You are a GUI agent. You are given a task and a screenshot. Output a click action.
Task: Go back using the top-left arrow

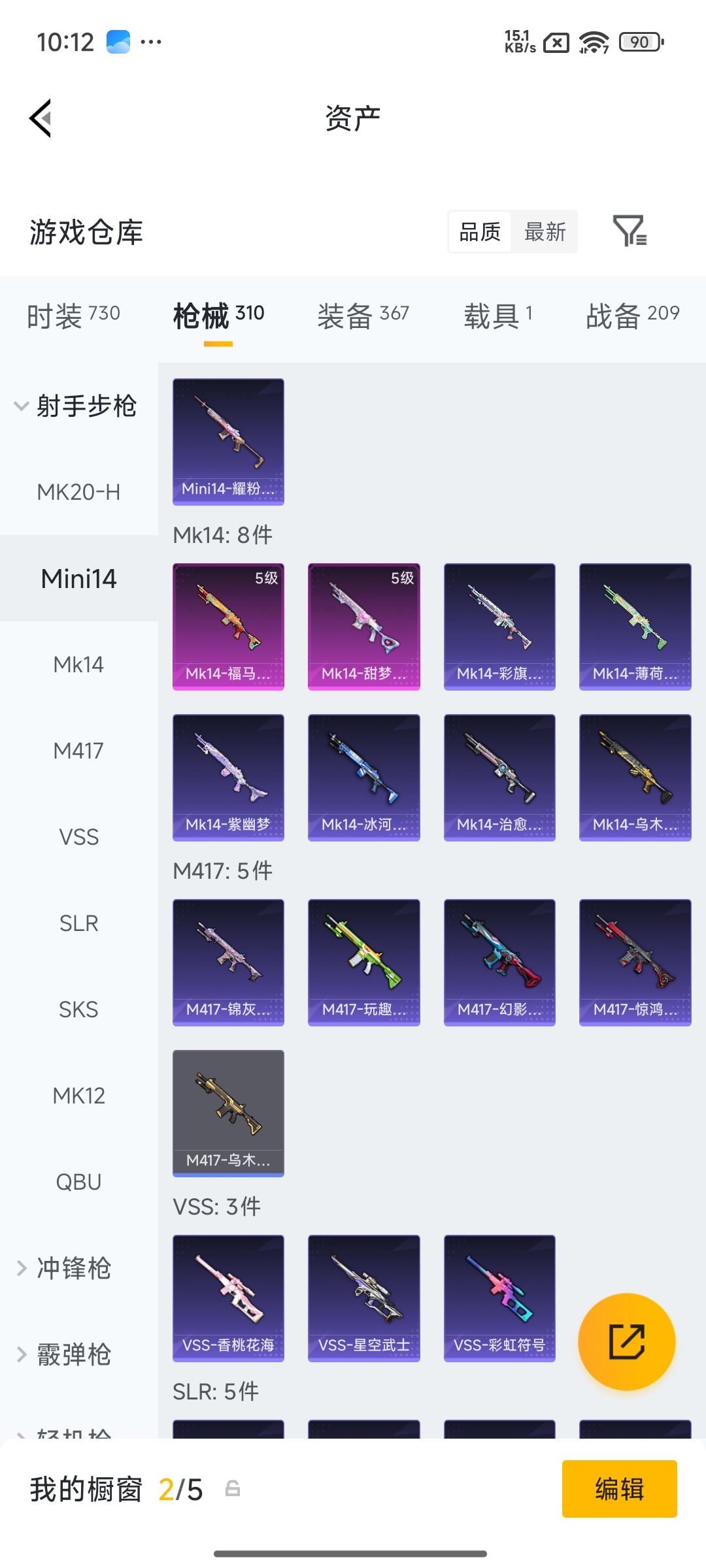coord(41,118)
